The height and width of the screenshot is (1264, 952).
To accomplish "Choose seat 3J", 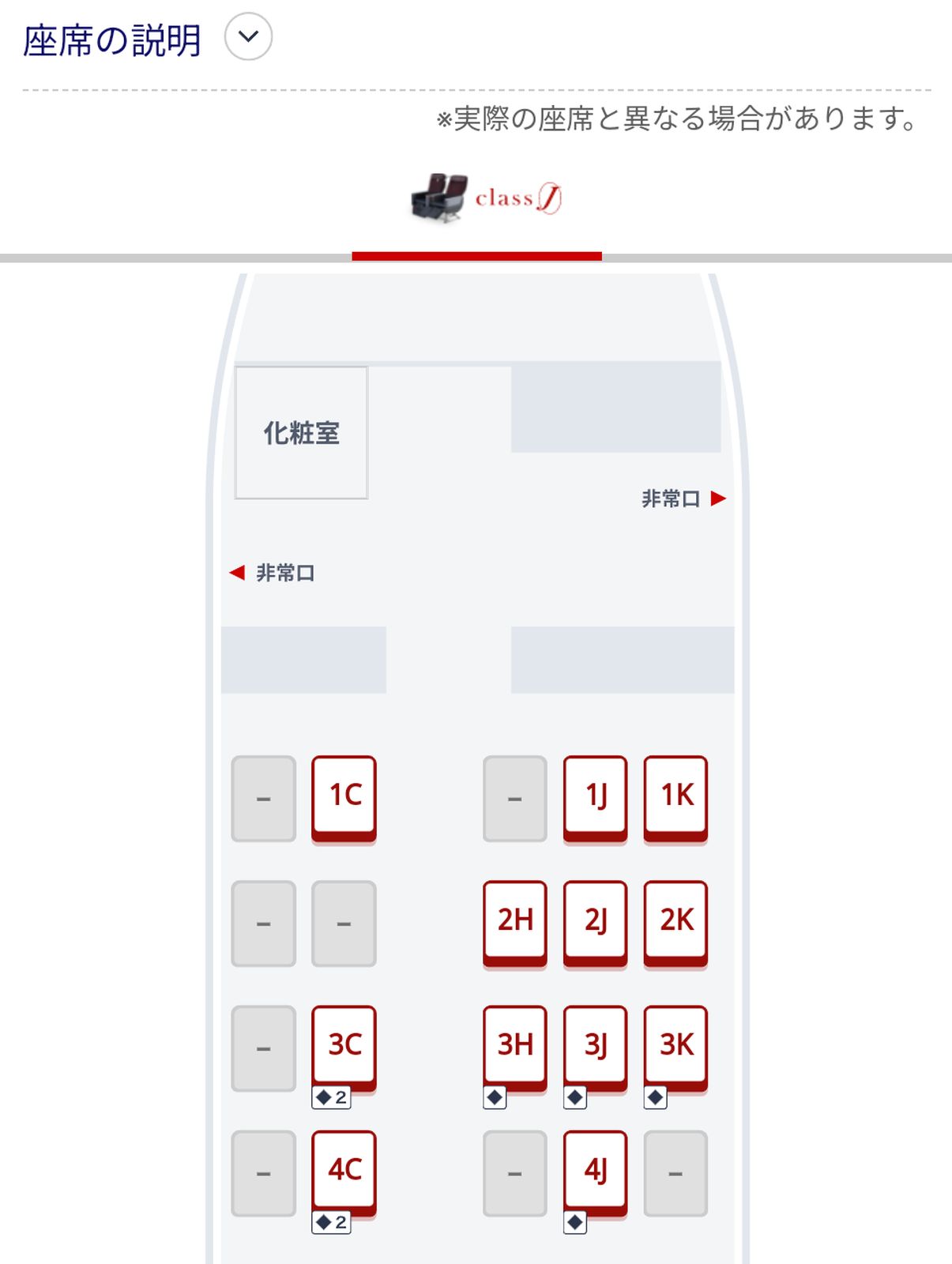I will (x=595, y=1046).
